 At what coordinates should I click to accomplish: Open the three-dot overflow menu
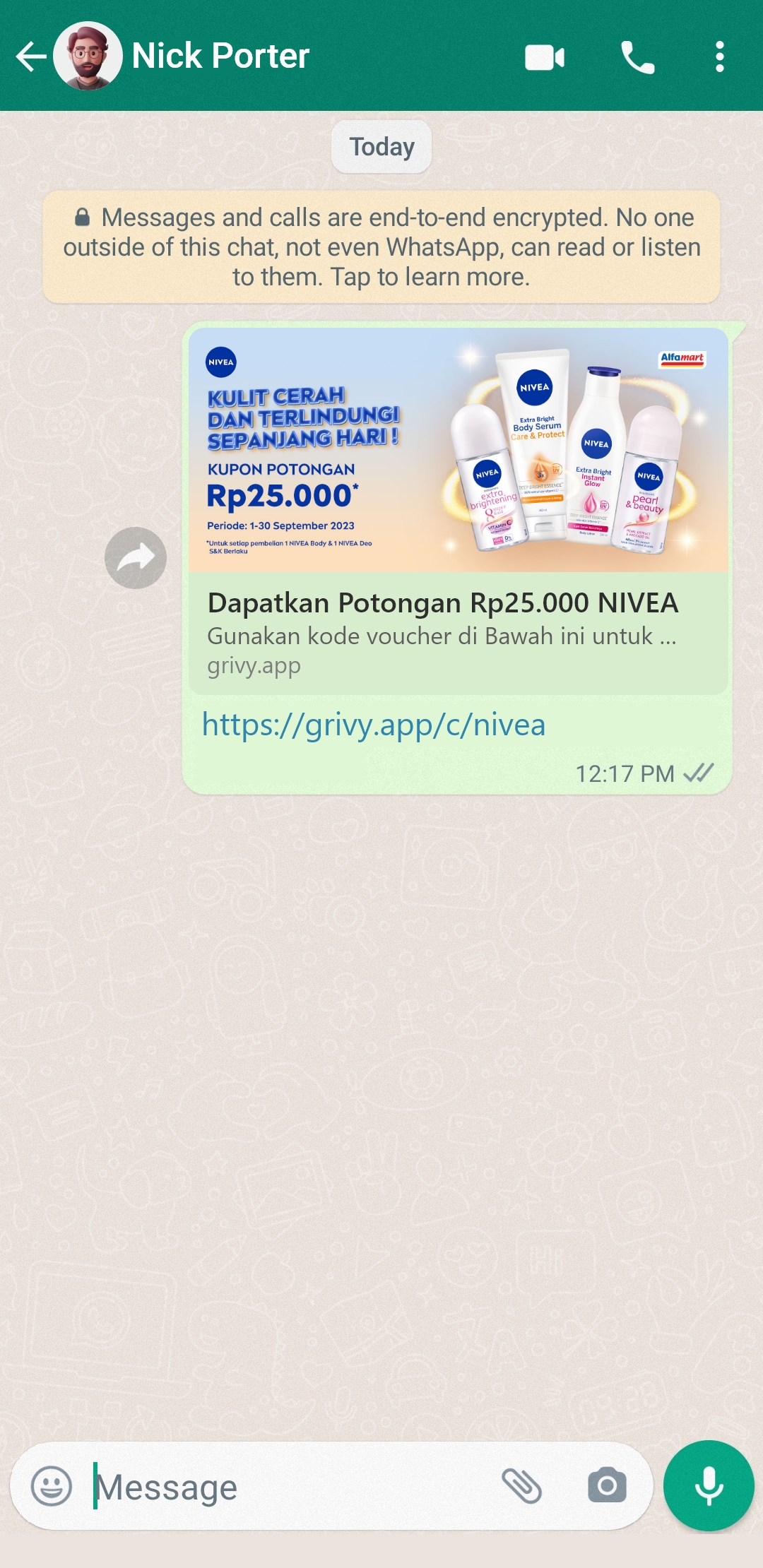pyautogui.click(x=719, y=57)
